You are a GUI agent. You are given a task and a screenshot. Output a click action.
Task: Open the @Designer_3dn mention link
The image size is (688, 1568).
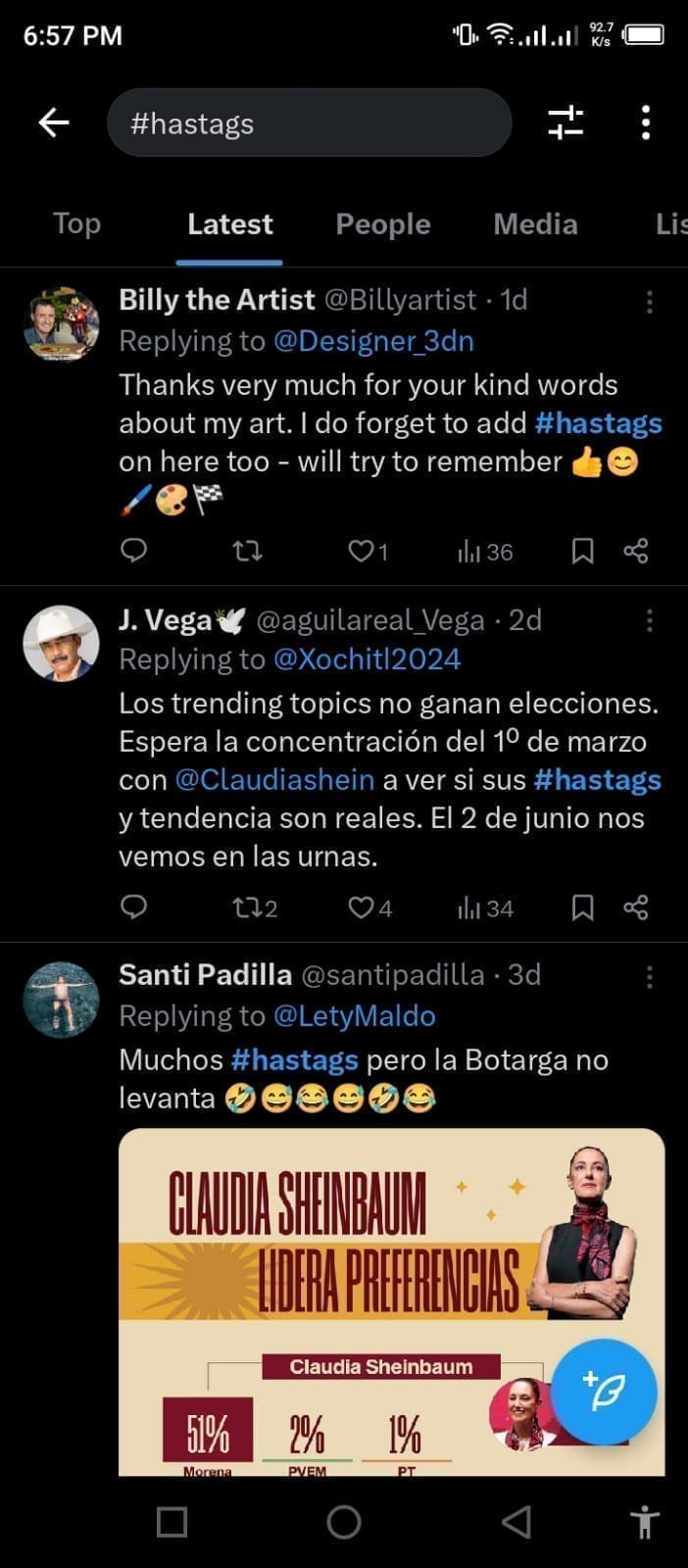[373, 341]
